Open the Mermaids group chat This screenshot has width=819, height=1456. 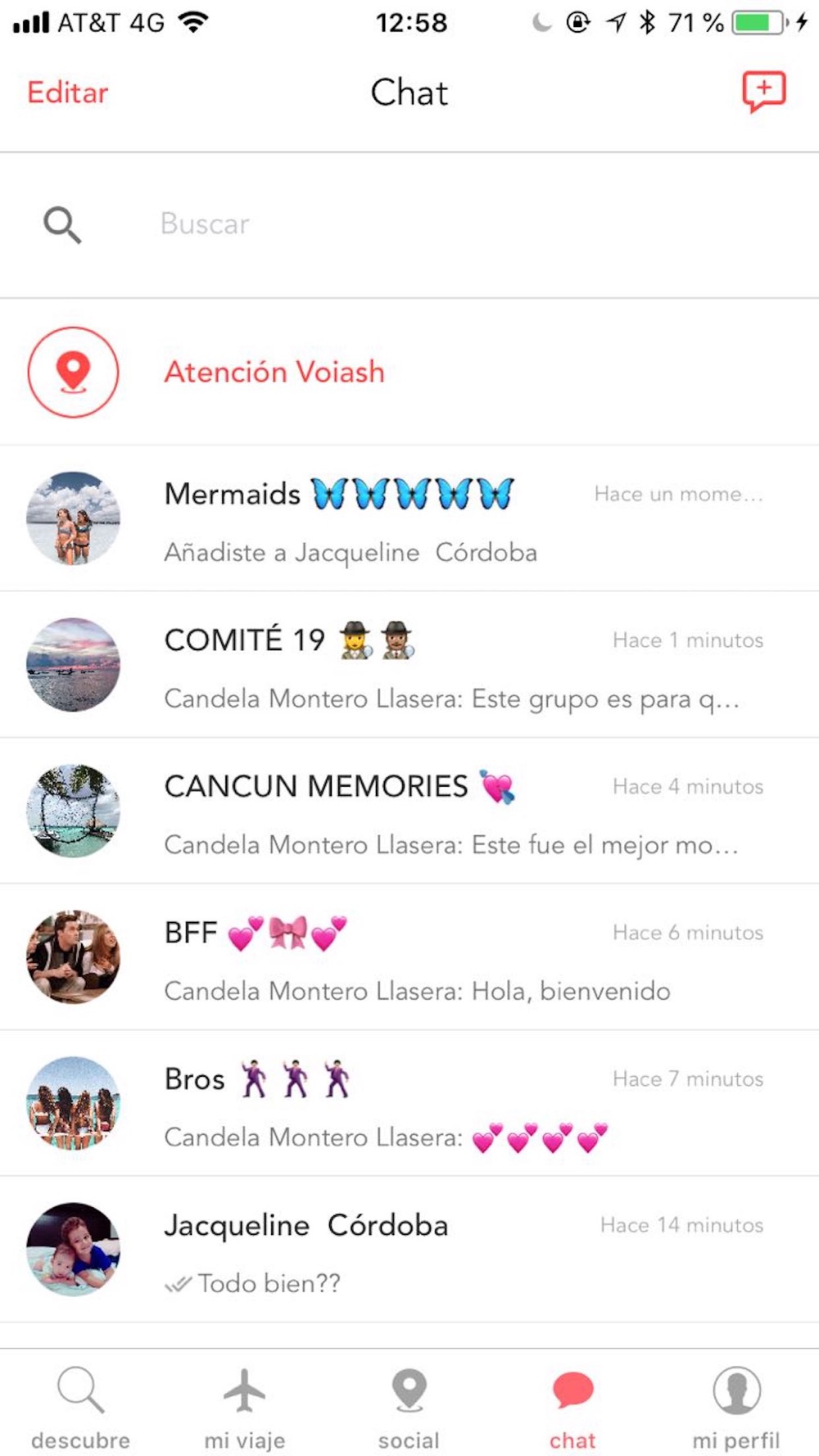[409, 519]
